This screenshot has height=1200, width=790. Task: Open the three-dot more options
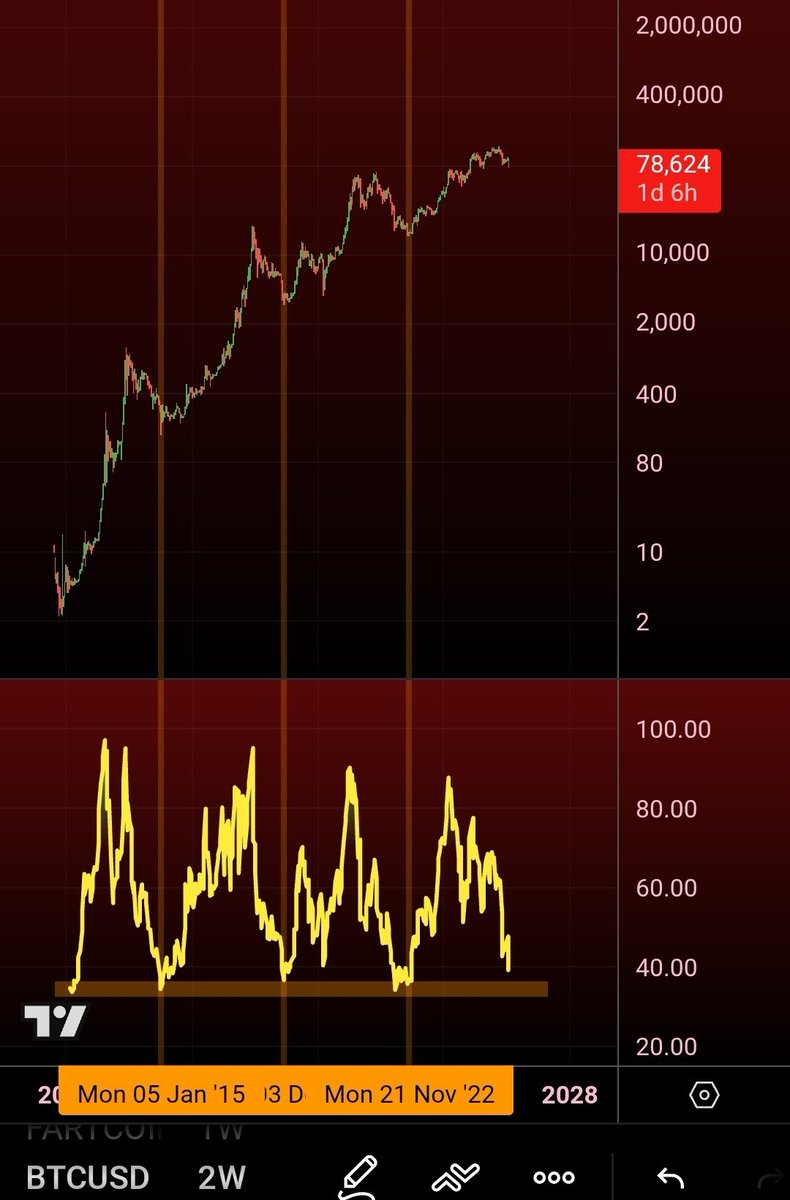[554, 1177]
